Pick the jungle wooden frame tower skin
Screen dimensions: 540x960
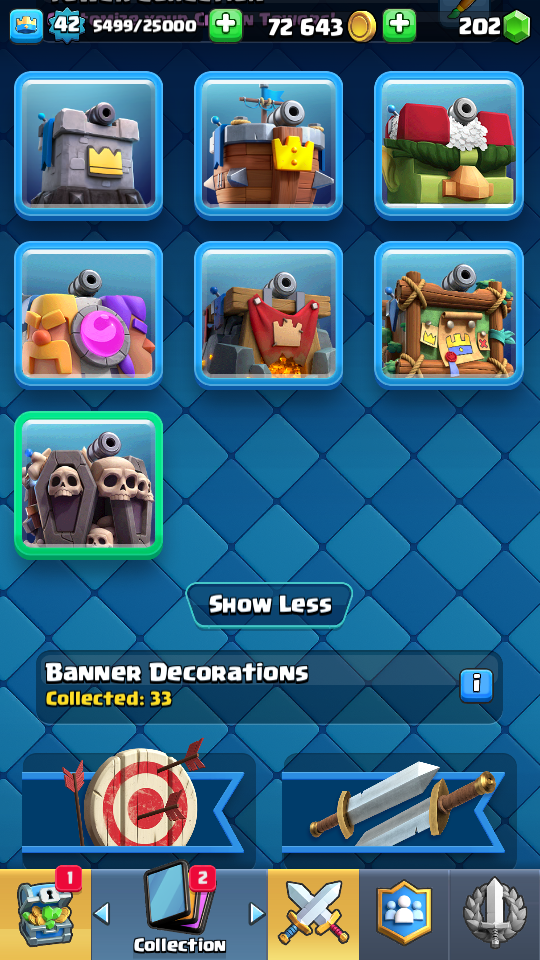point(449,315)
